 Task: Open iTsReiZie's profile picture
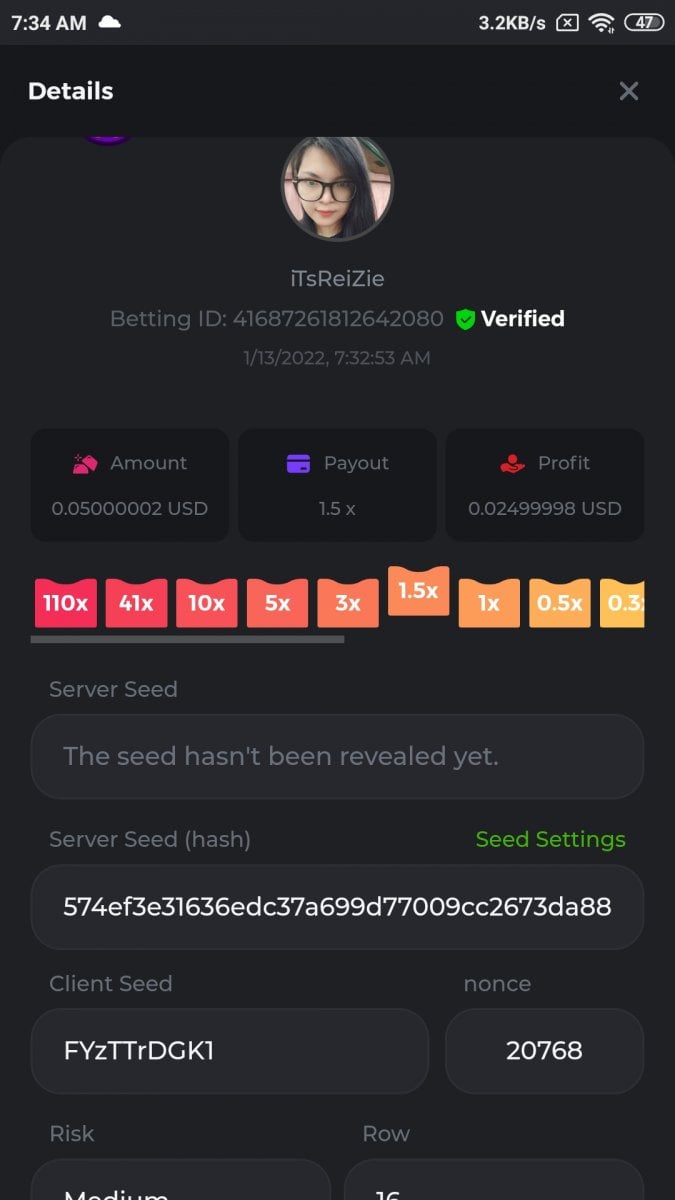[337, 187]
